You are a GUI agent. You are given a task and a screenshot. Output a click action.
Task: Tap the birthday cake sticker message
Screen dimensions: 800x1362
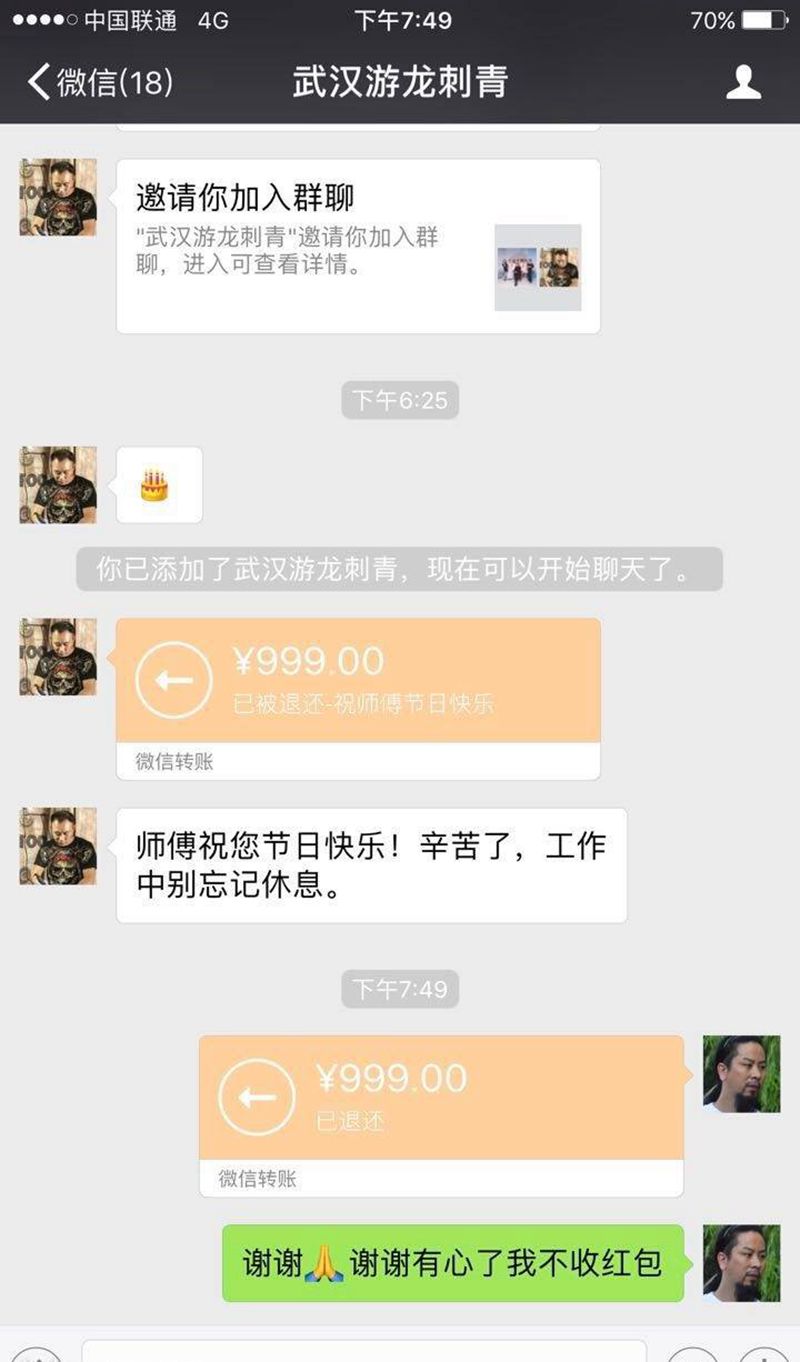click(155, 485)
